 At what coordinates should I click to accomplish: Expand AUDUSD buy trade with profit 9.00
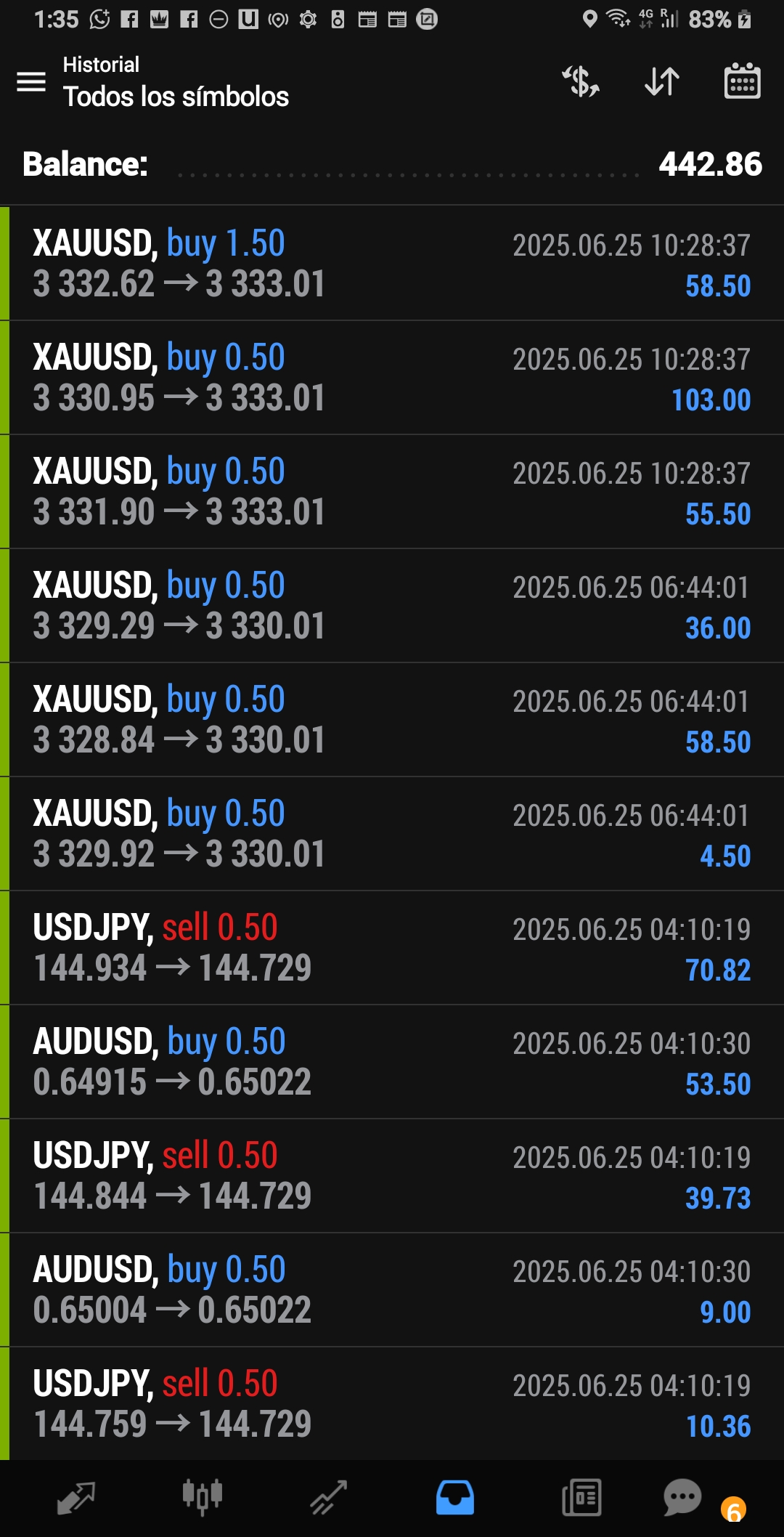tap(392, 1290)
